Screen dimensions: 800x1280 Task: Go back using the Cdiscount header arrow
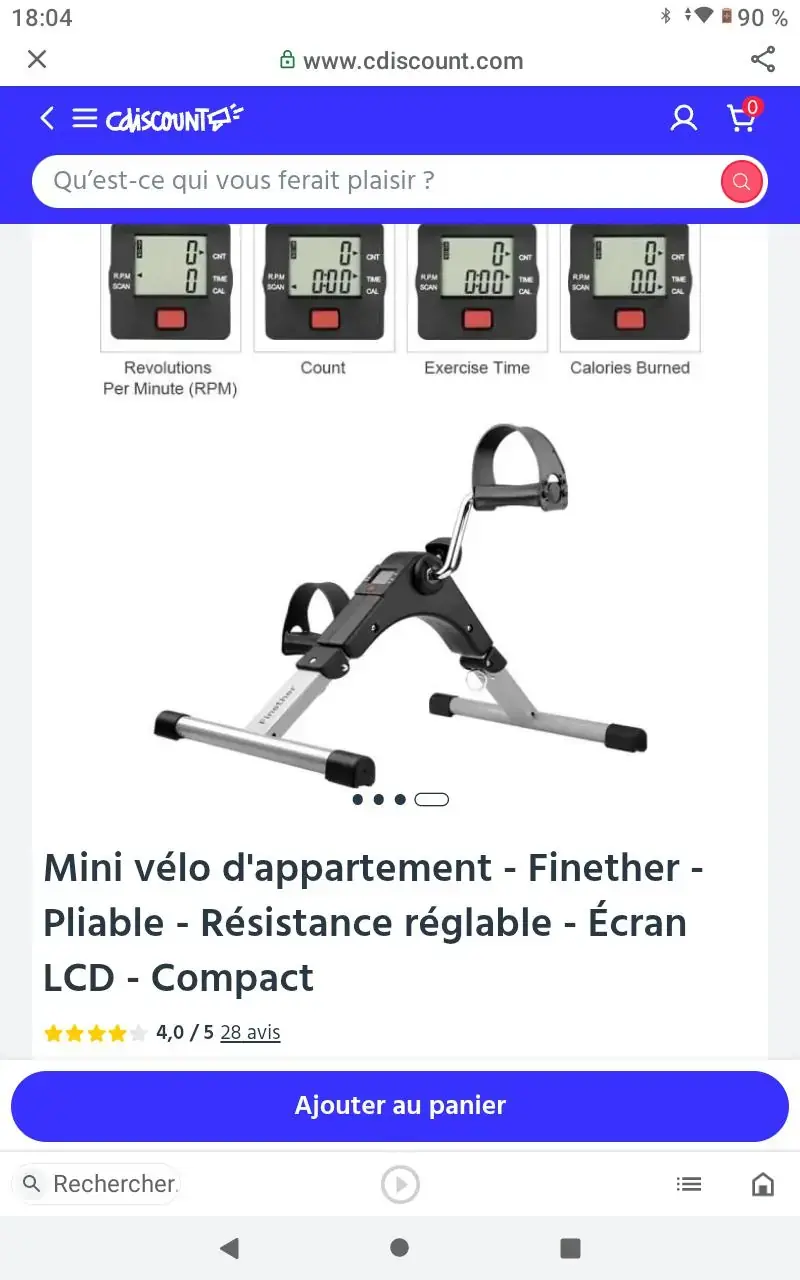[x=47, y=119]
